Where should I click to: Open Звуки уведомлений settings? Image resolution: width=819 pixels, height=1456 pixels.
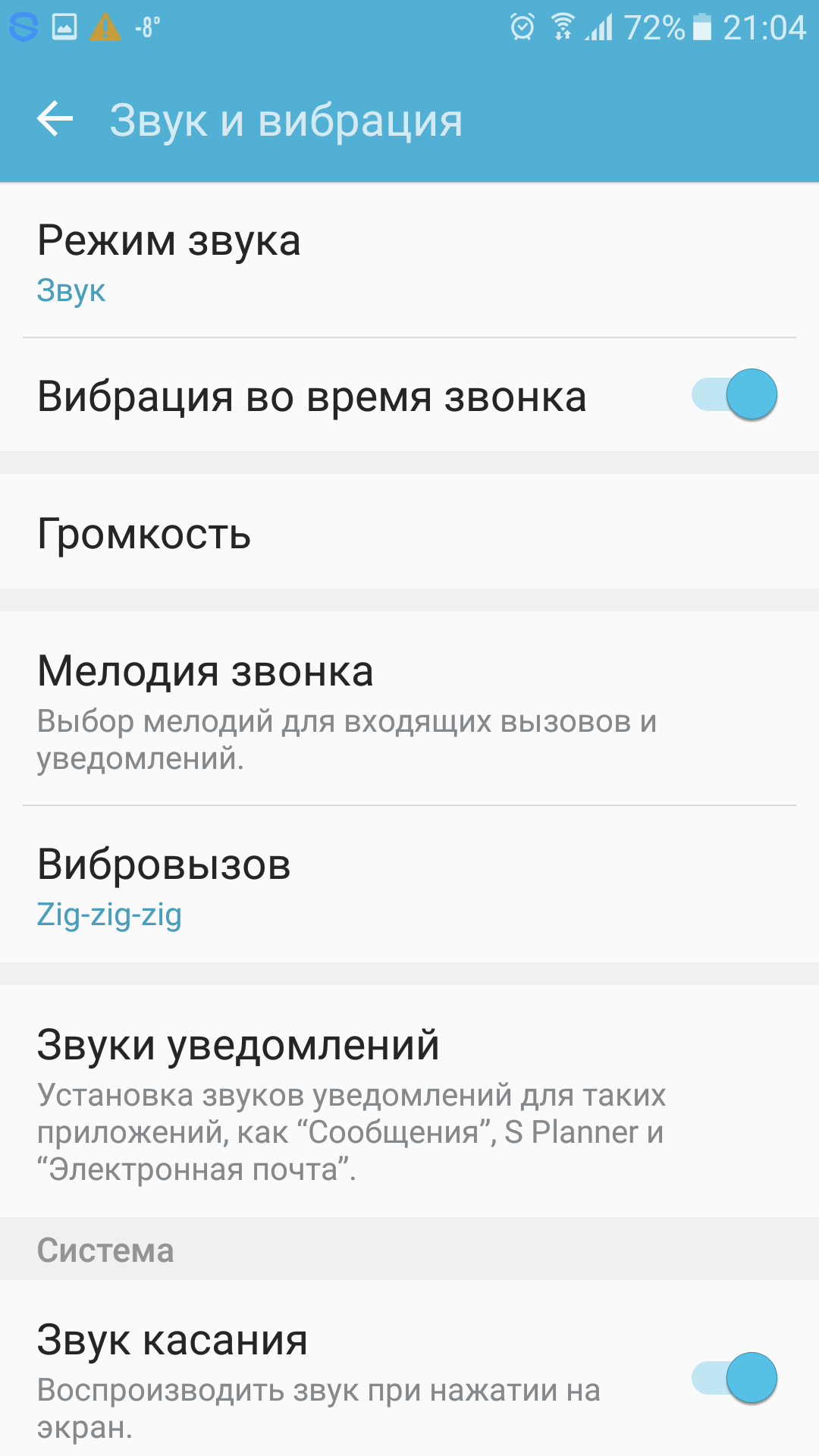pos(409,1101)
